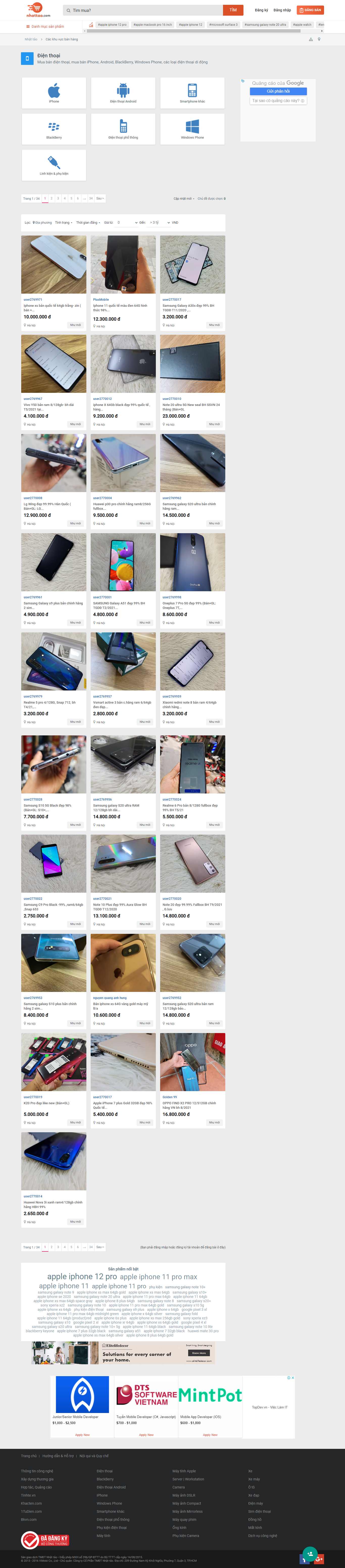Open the Windows Phone category tile
This screenshot has height=1568, width=345.
click(x=192, y=129)
